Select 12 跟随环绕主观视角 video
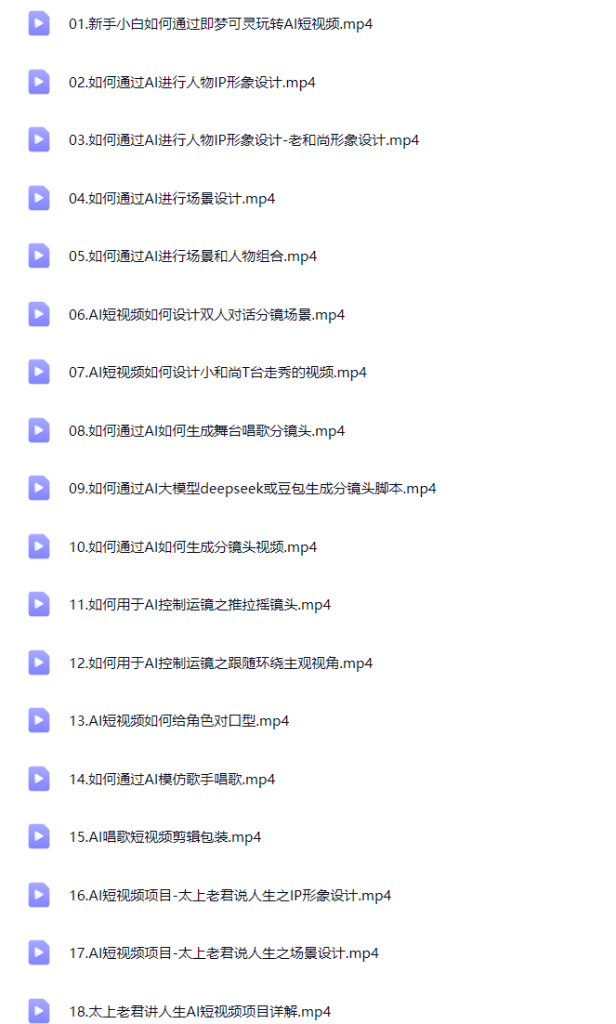 pos(220,662)
